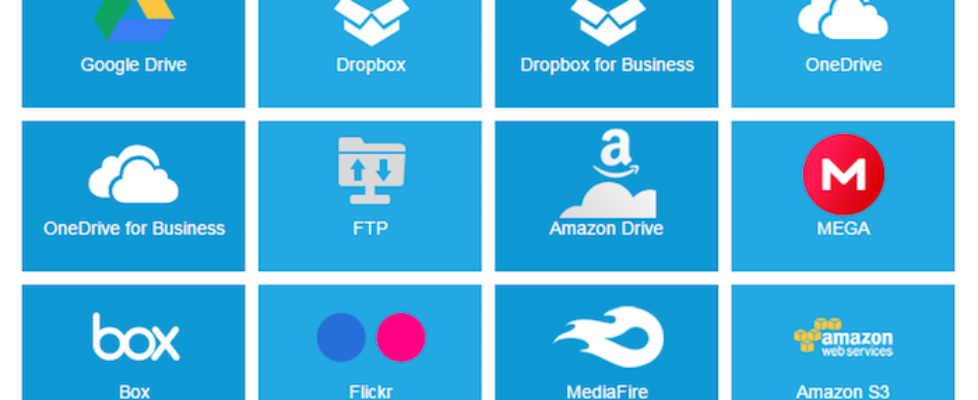Open the Dropbox for Business tile
Viewport: 978px width, 400px height.
pos(606,50)
